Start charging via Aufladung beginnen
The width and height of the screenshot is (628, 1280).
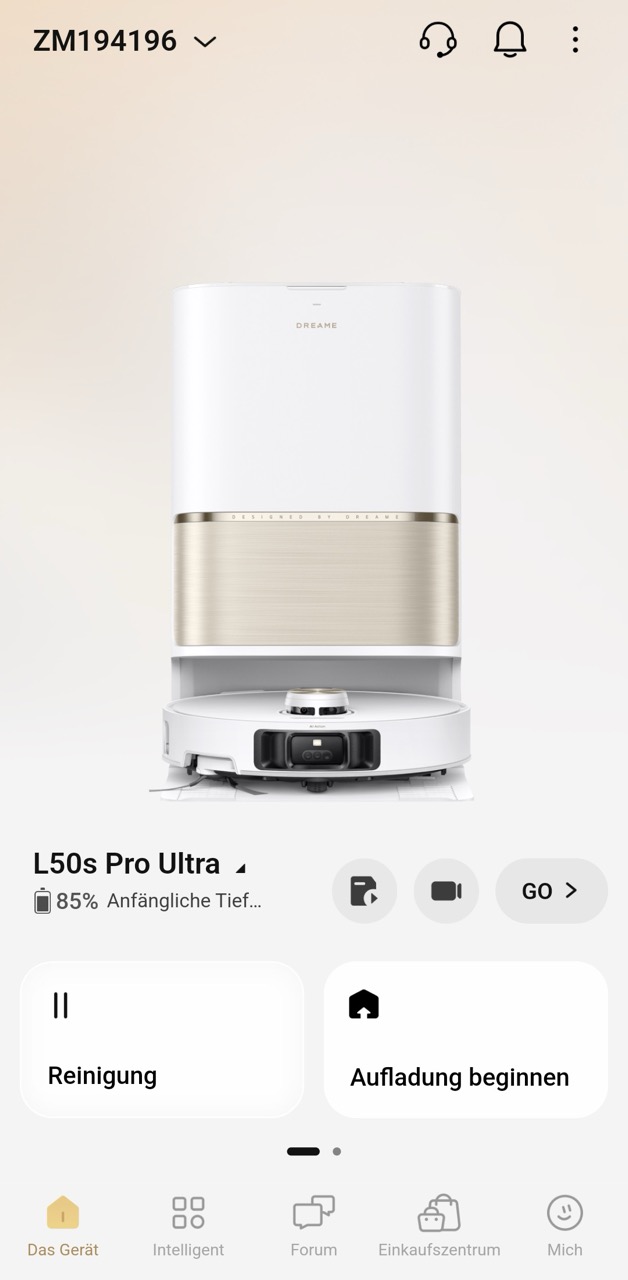point(465,1039)
